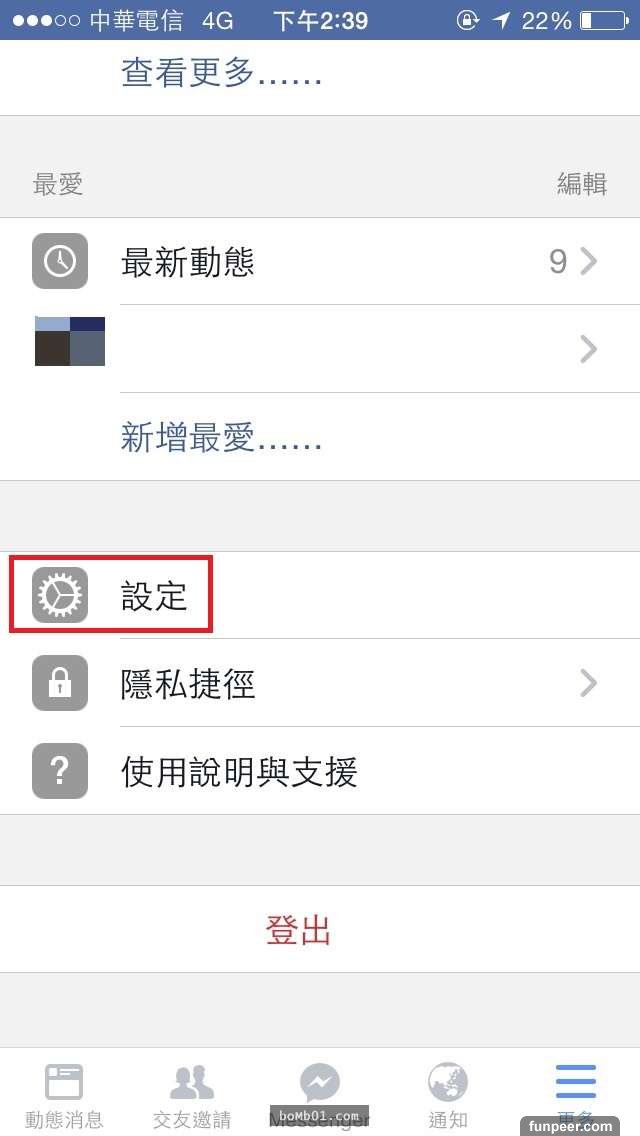This screenshot has height=1136, width=640.
Task: Open 隱私捷徑 privacy shortcuts
Action: 320,684
